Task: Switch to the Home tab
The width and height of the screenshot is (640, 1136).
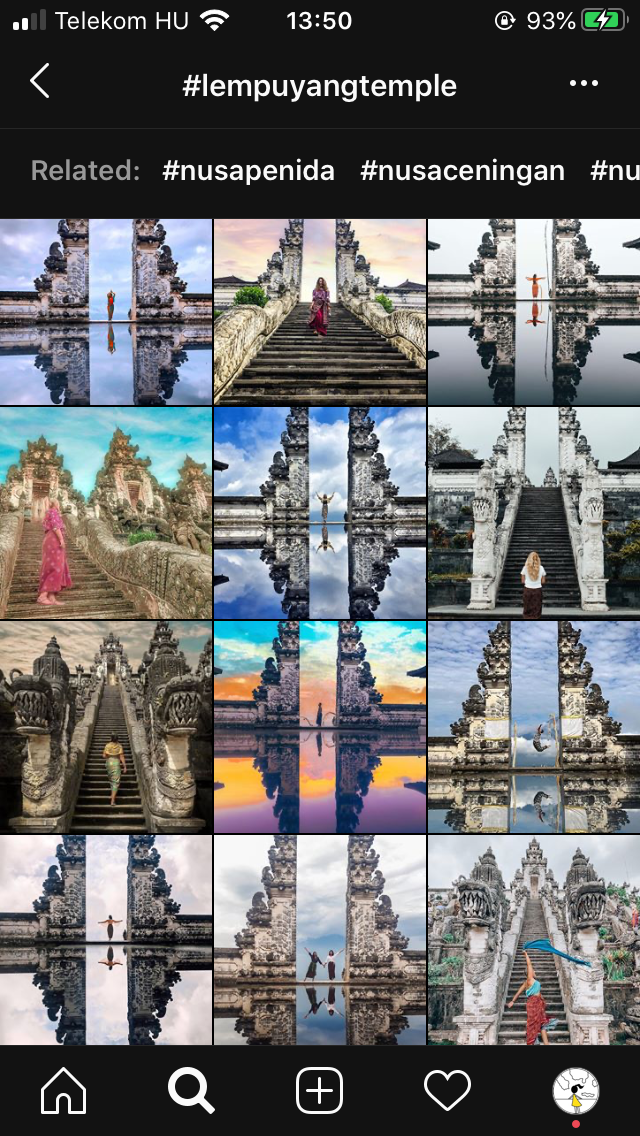Action: coord(63,1090)
